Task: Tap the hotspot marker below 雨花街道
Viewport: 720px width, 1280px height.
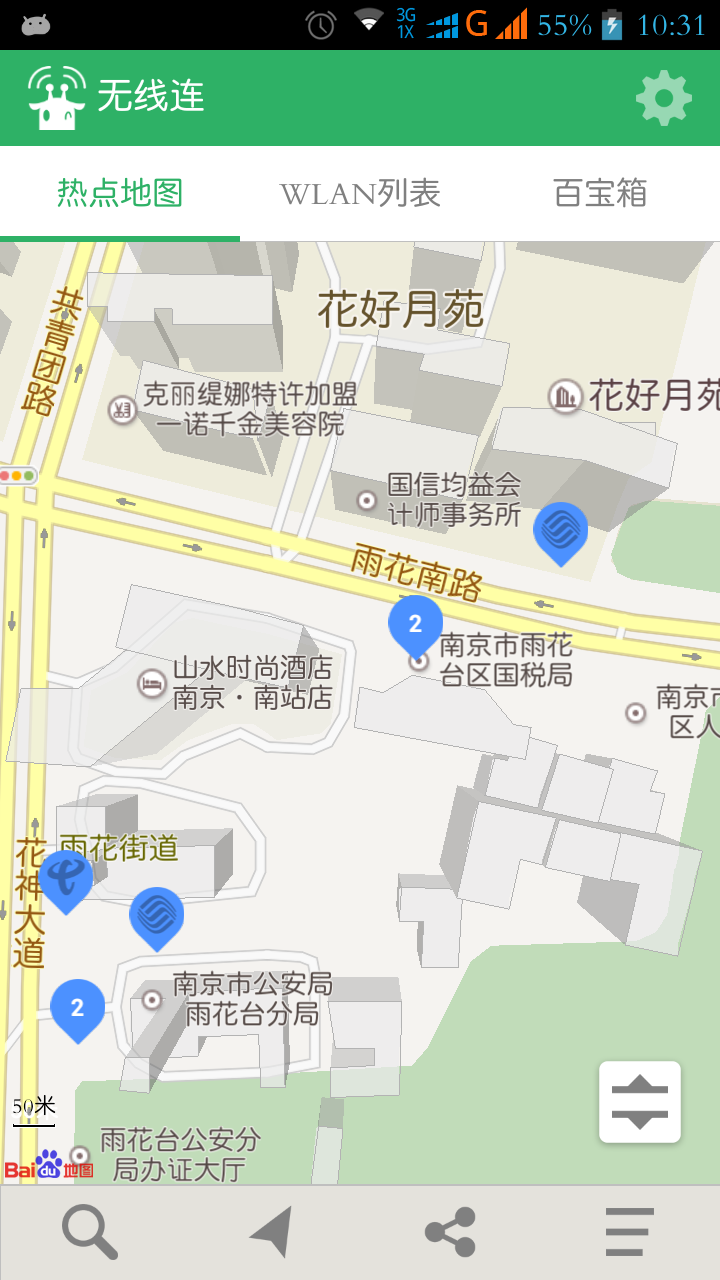Action: (157, 915)
